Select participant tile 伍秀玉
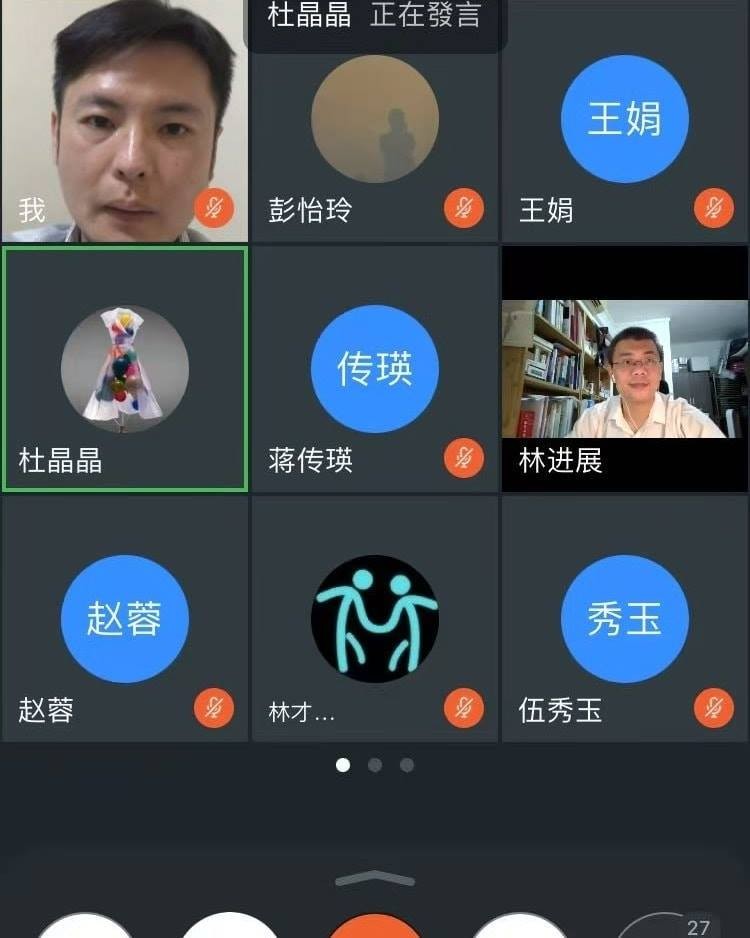The height and width of the screenshot is (938, 750). [x=625, y=618]
